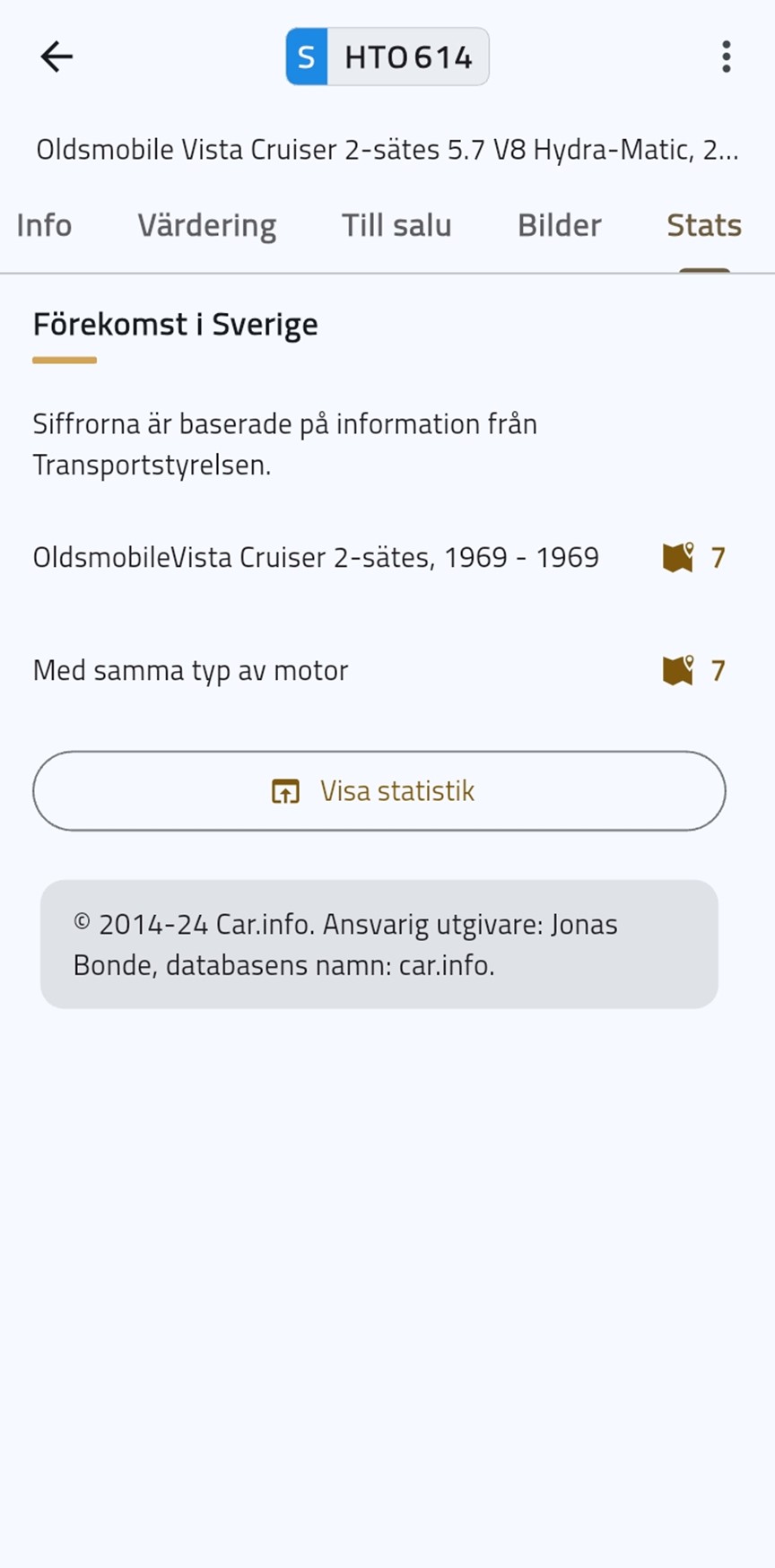View the Bilder tab
Image resolution: width=775 pixels, height=1568 pixels.
pos(559,225)
